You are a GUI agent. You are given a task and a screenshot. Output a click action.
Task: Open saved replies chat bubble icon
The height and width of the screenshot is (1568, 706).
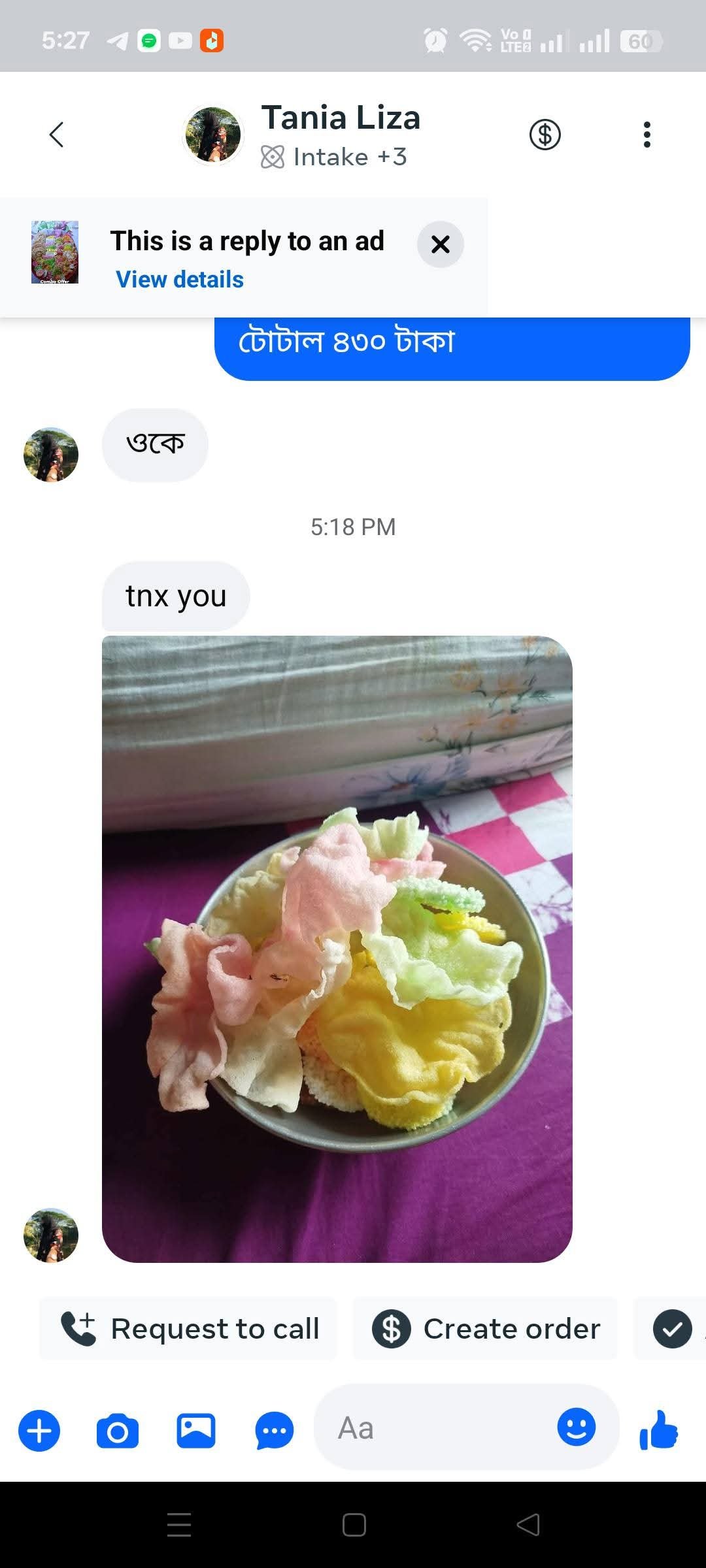coord(275,1431)
